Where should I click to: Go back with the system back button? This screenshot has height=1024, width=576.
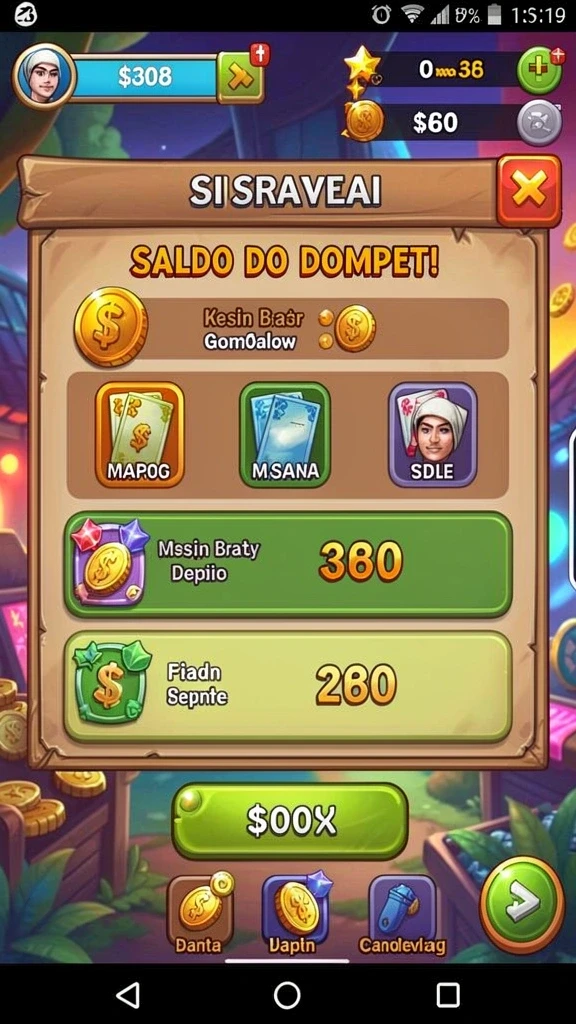click(x=127, y=996)
